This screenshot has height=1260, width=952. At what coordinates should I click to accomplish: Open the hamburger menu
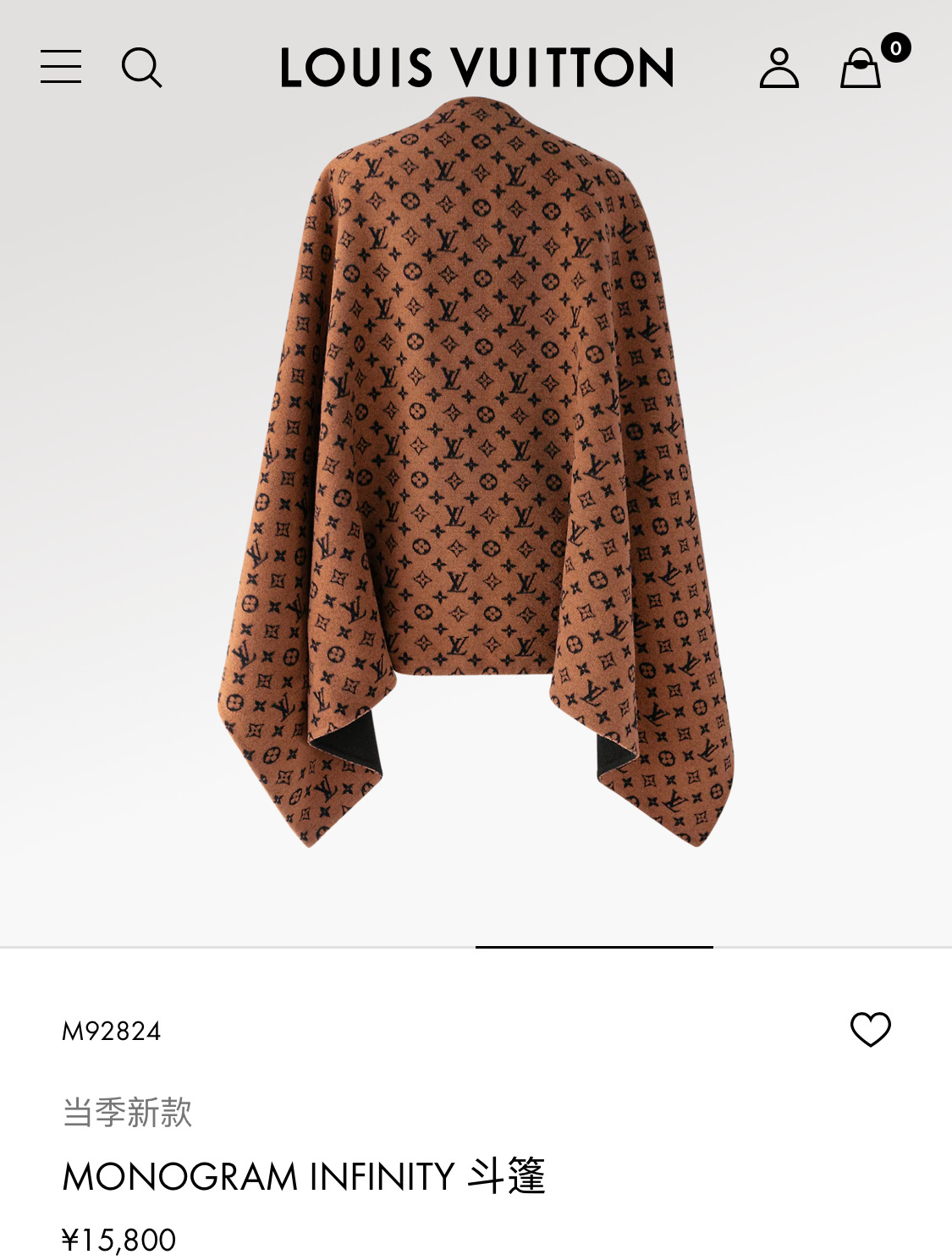coord(61,67)
